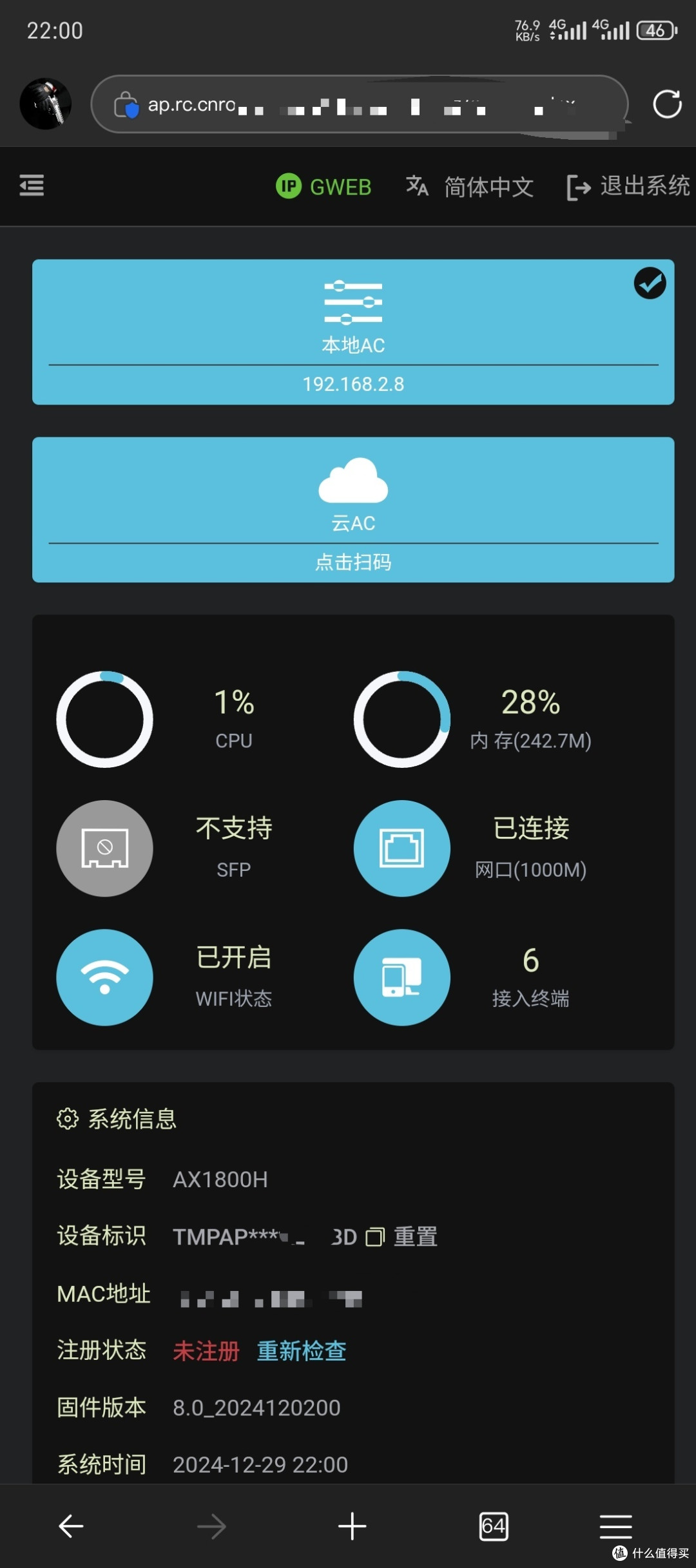Viewport: 696px width, 1568px height.
Task: Open the sidebar navigation menu
Action: pos(31,186)
